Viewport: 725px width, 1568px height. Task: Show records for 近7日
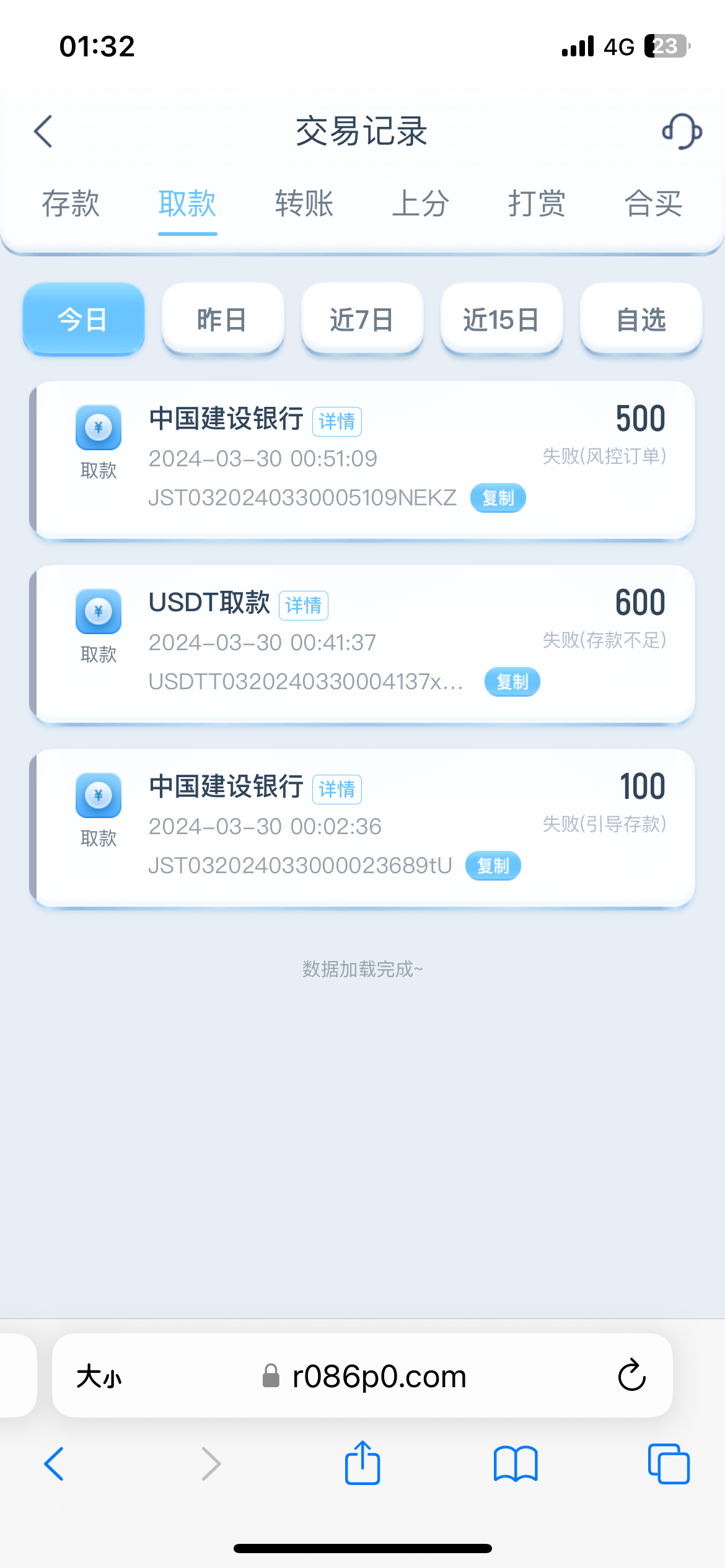coord(362,320)
